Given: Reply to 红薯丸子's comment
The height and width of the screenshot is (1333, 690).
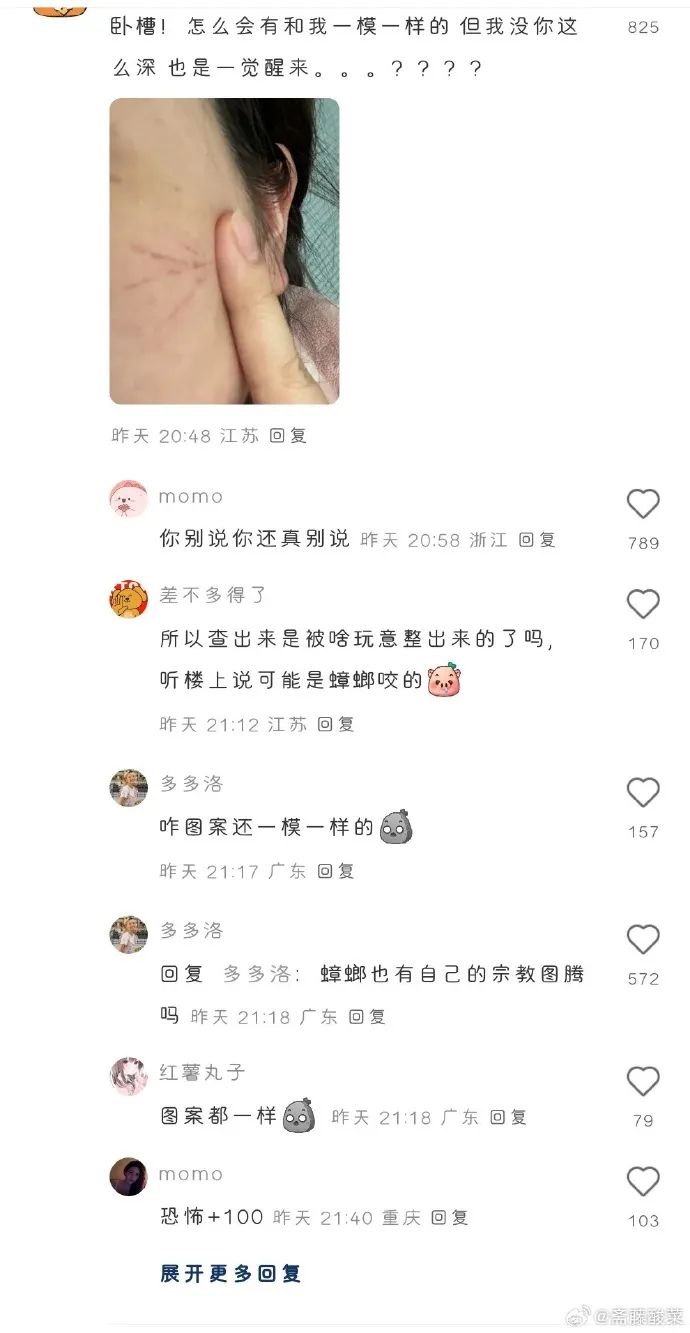Looking at the screenshot, I should click(508, 1117).
